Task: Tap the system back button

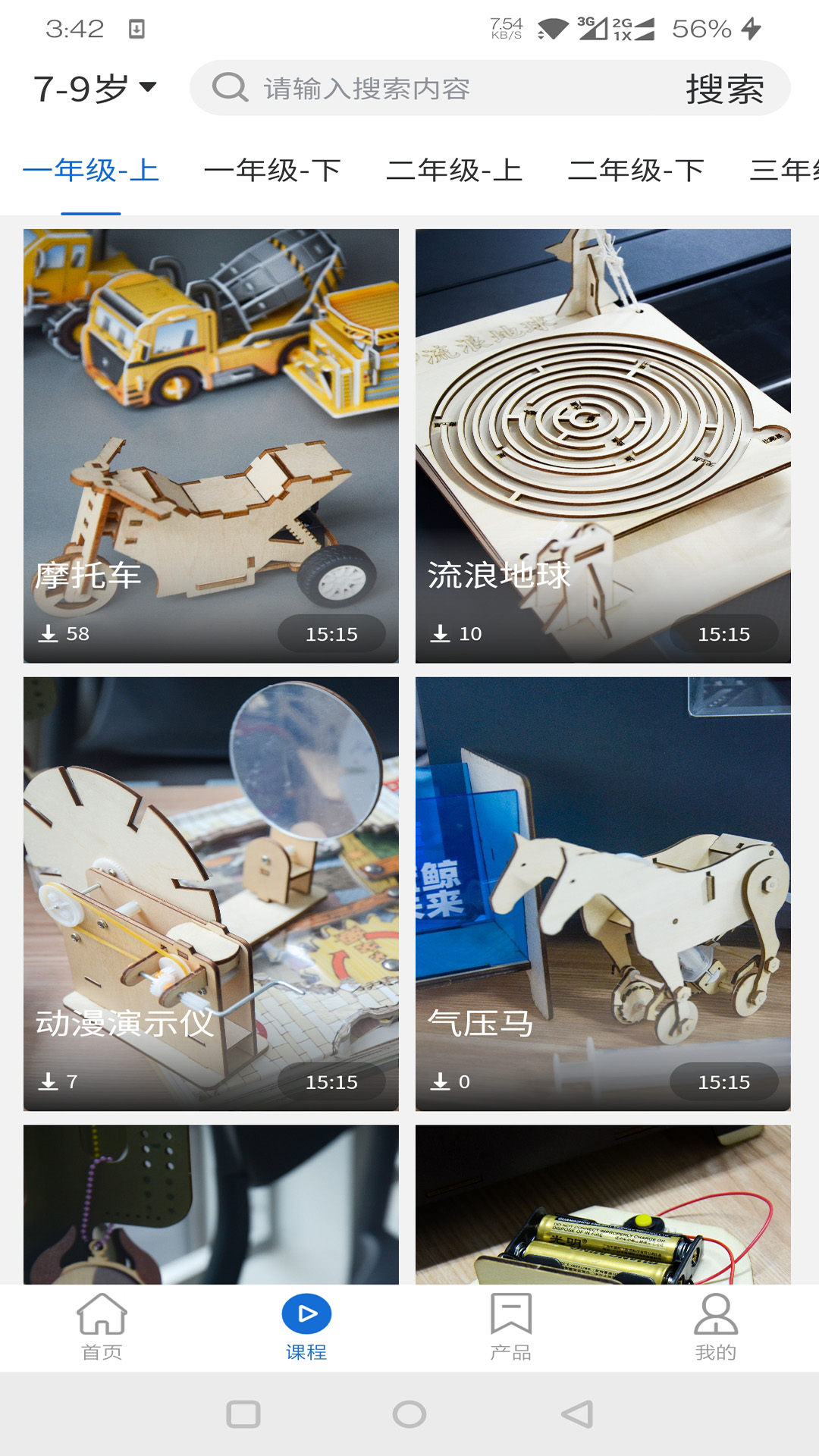Action: (577, 1414)
